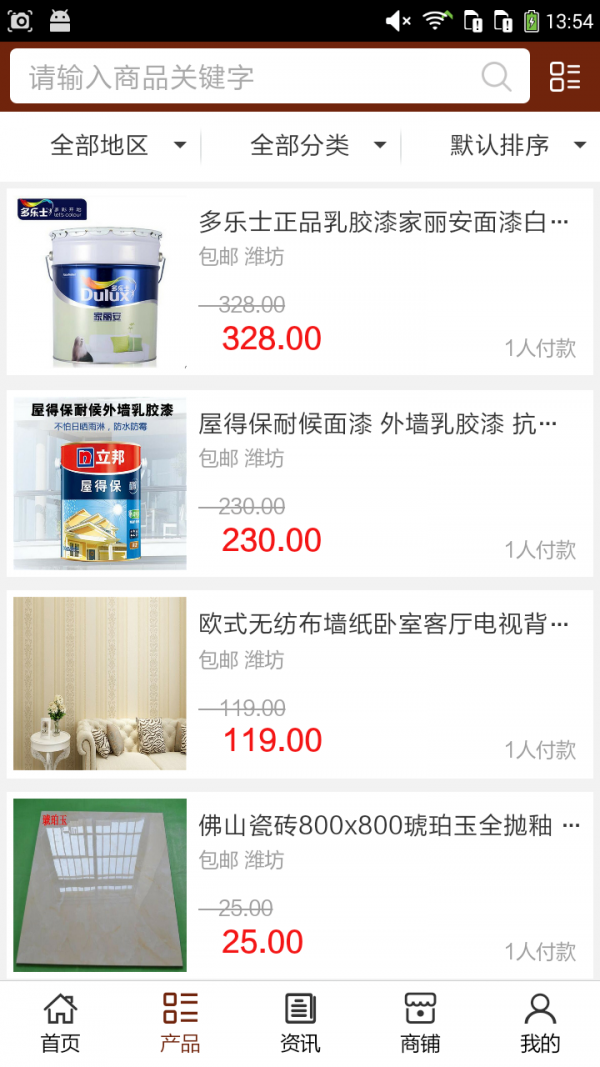This screenshot has height=1067, width=600.
Task: Open the 商铺 tab
Action: point(420,1023)
